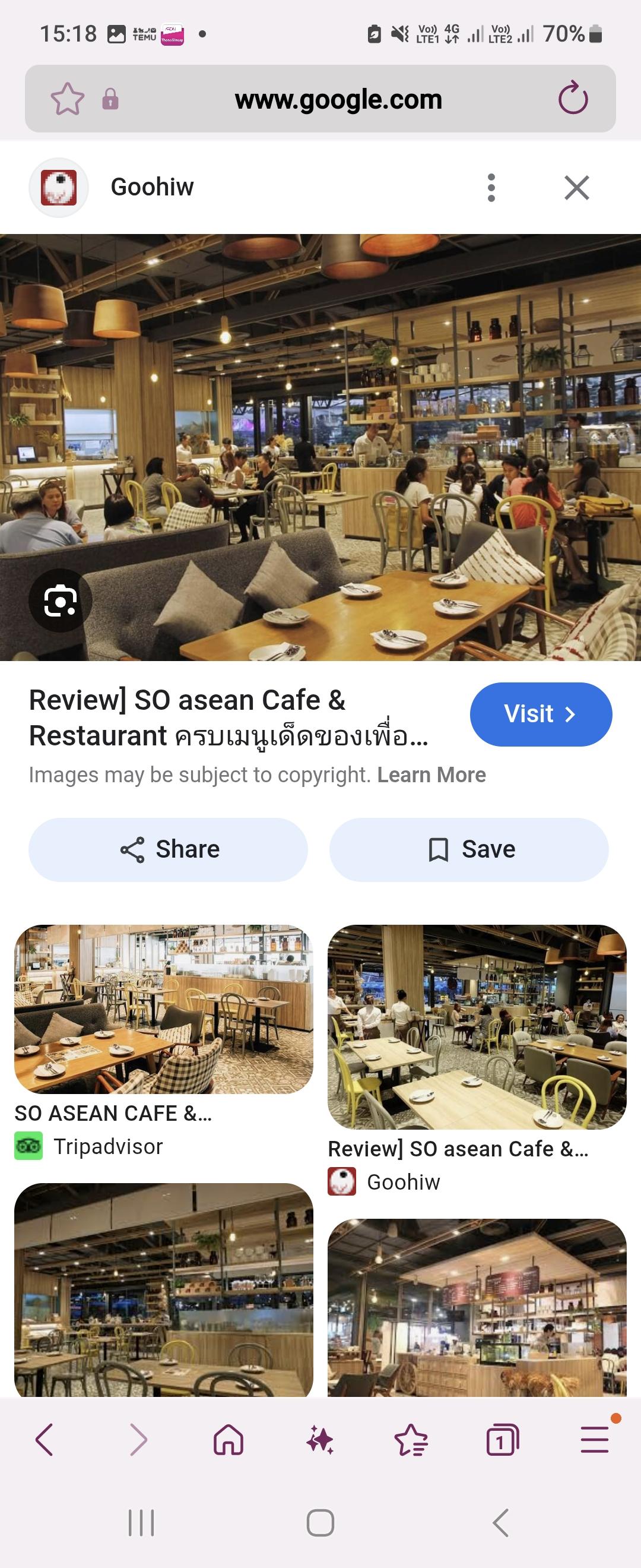This screenshot has width=641, height=1568.
Task: Open recent apps from navigation bar
Action: click(x=141, y=1523)
